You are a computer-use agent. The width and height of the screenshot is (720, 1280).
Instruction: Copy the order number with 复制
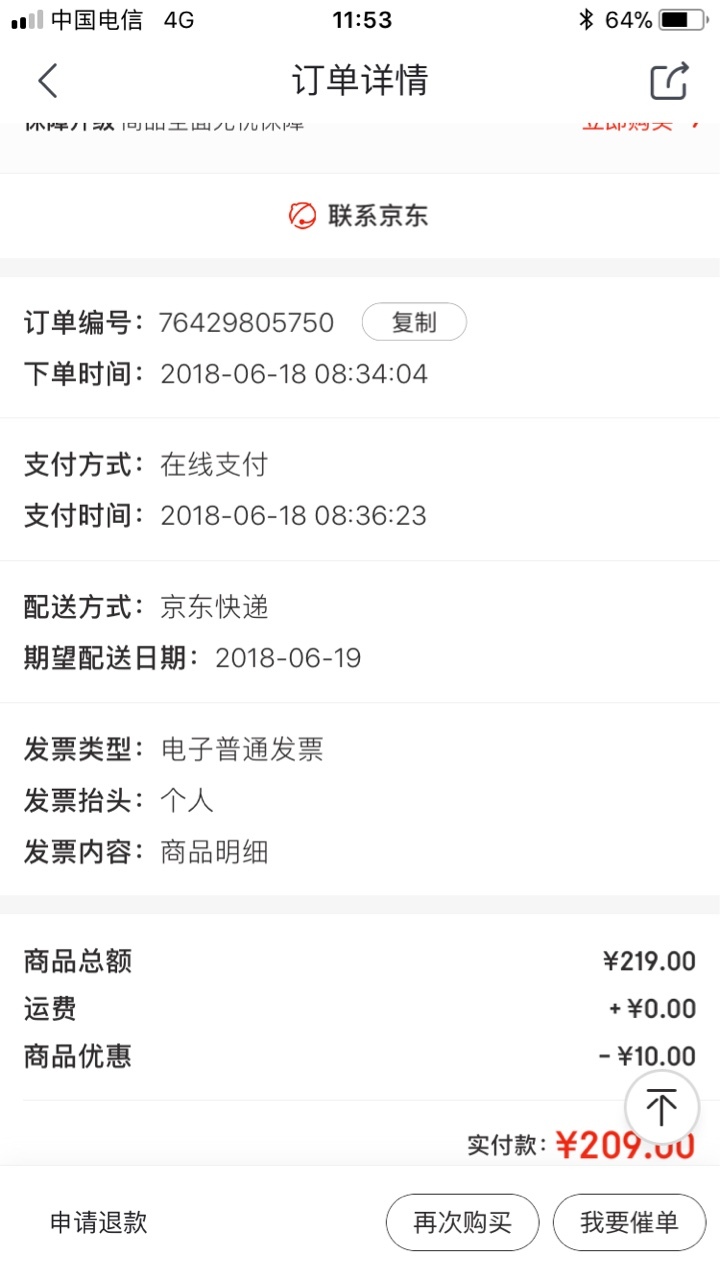click(414, 322)
